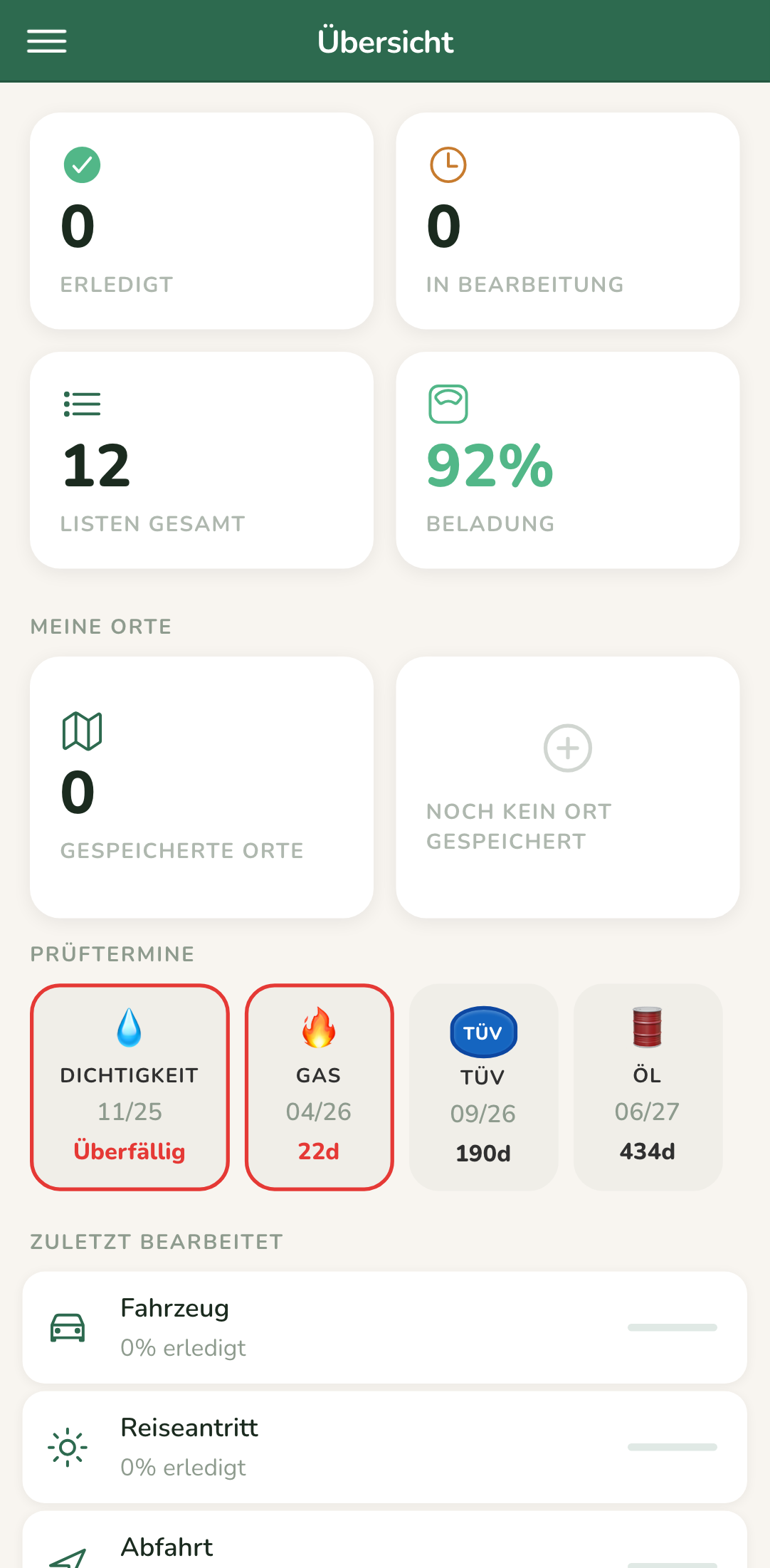
Task: Select the oil barrel icon on Öl card
Action: coord(647,1027)
